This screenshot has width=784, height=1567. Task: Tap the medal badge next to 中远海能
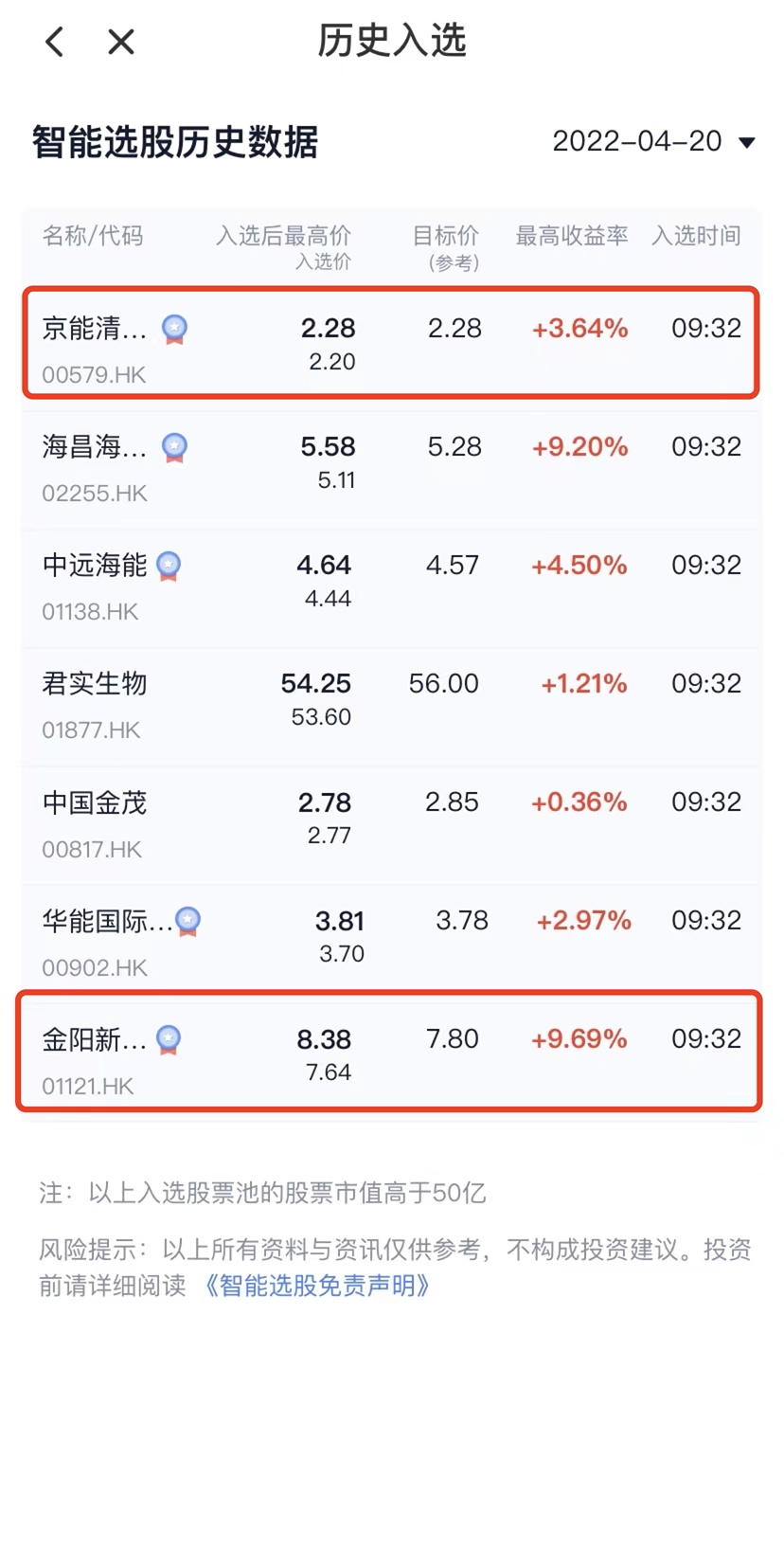168,566
